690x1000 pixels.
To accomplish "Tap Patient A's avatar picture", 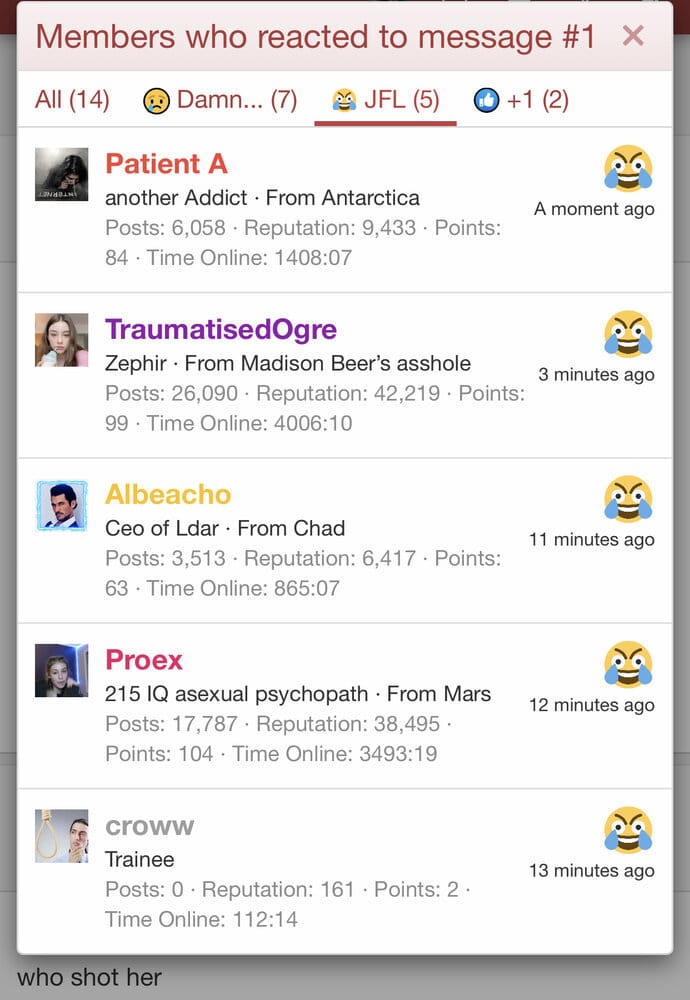I will tap(61, 175).
